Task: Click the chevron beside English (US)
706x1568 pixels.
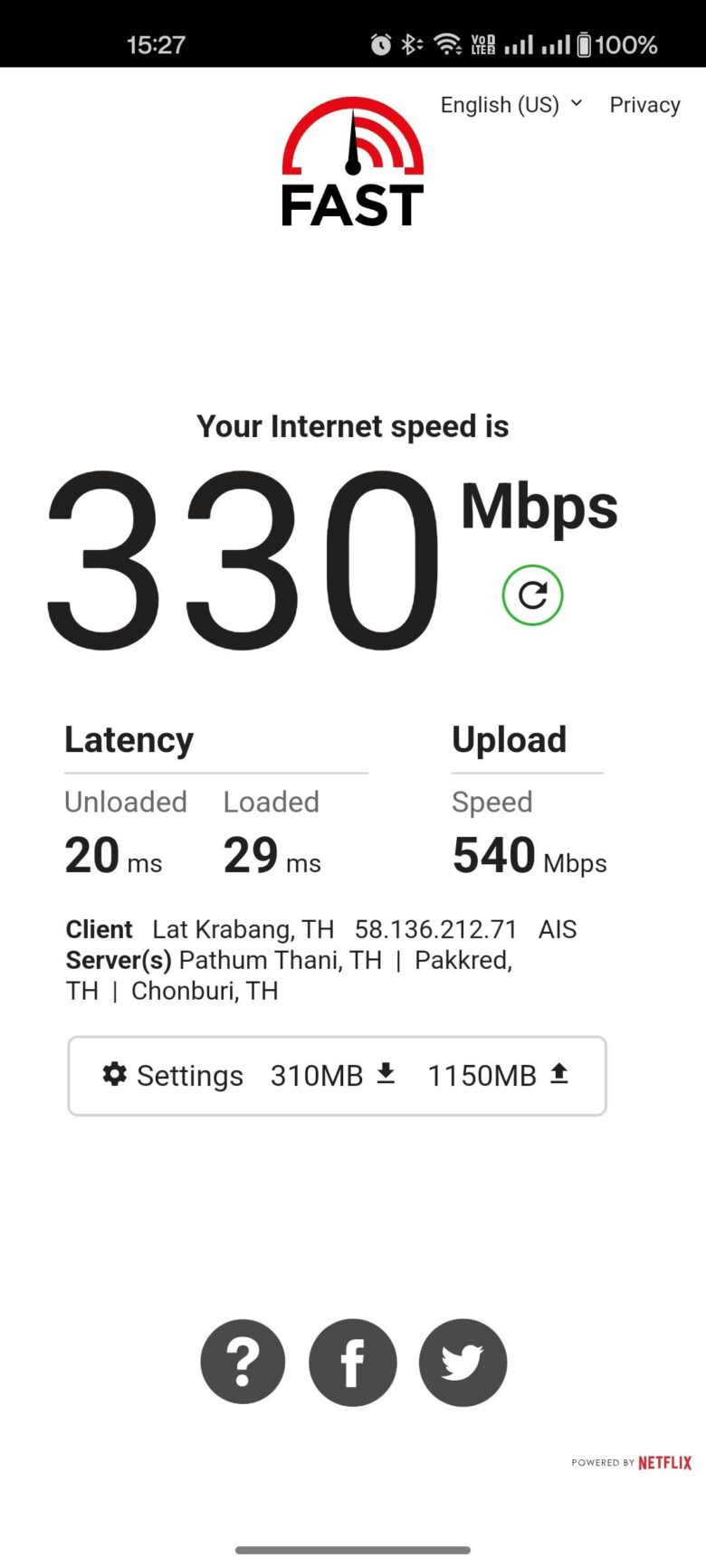Action: (577, 104)
